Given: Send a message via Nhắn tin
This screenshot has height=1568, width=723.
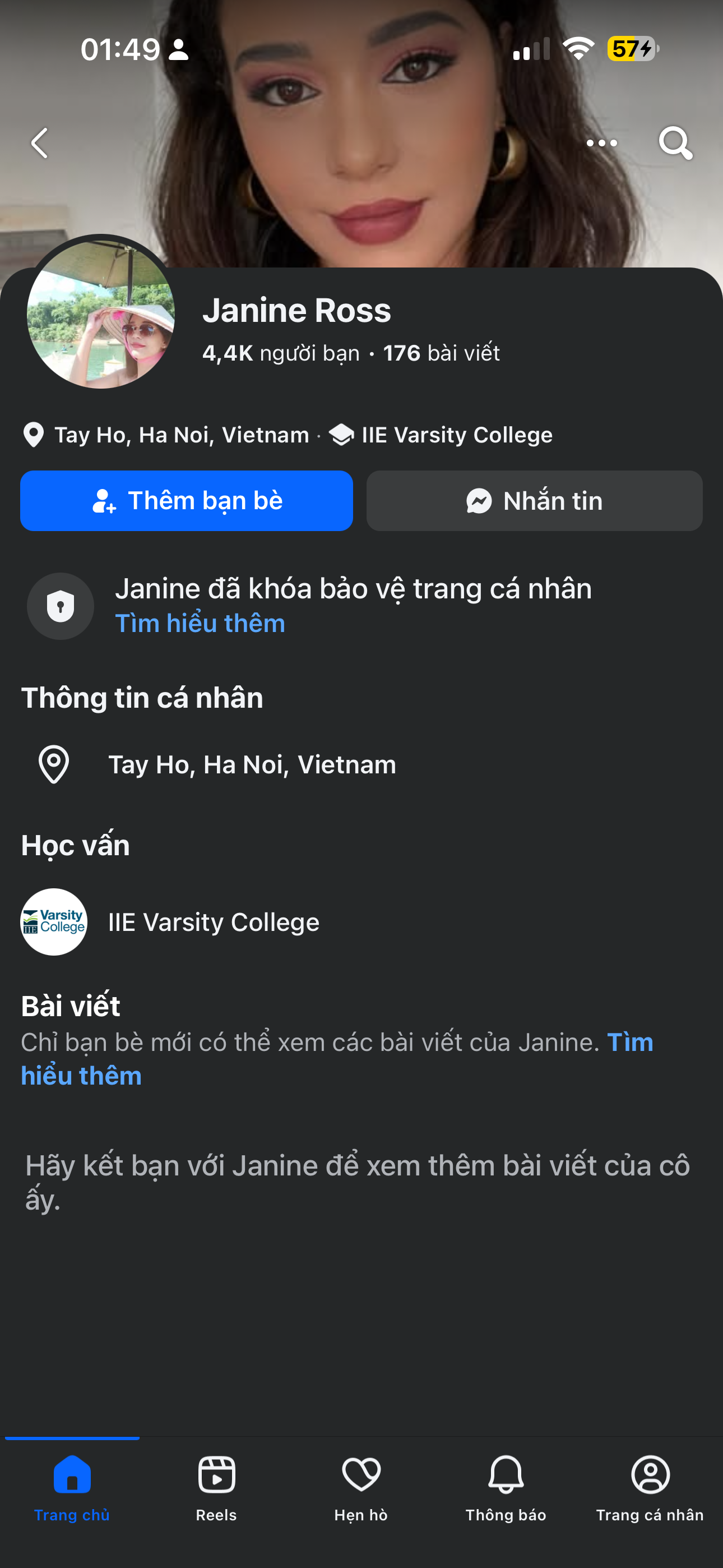Looking at the screenshot, I should pyautogui.click(x=534, y=500).
